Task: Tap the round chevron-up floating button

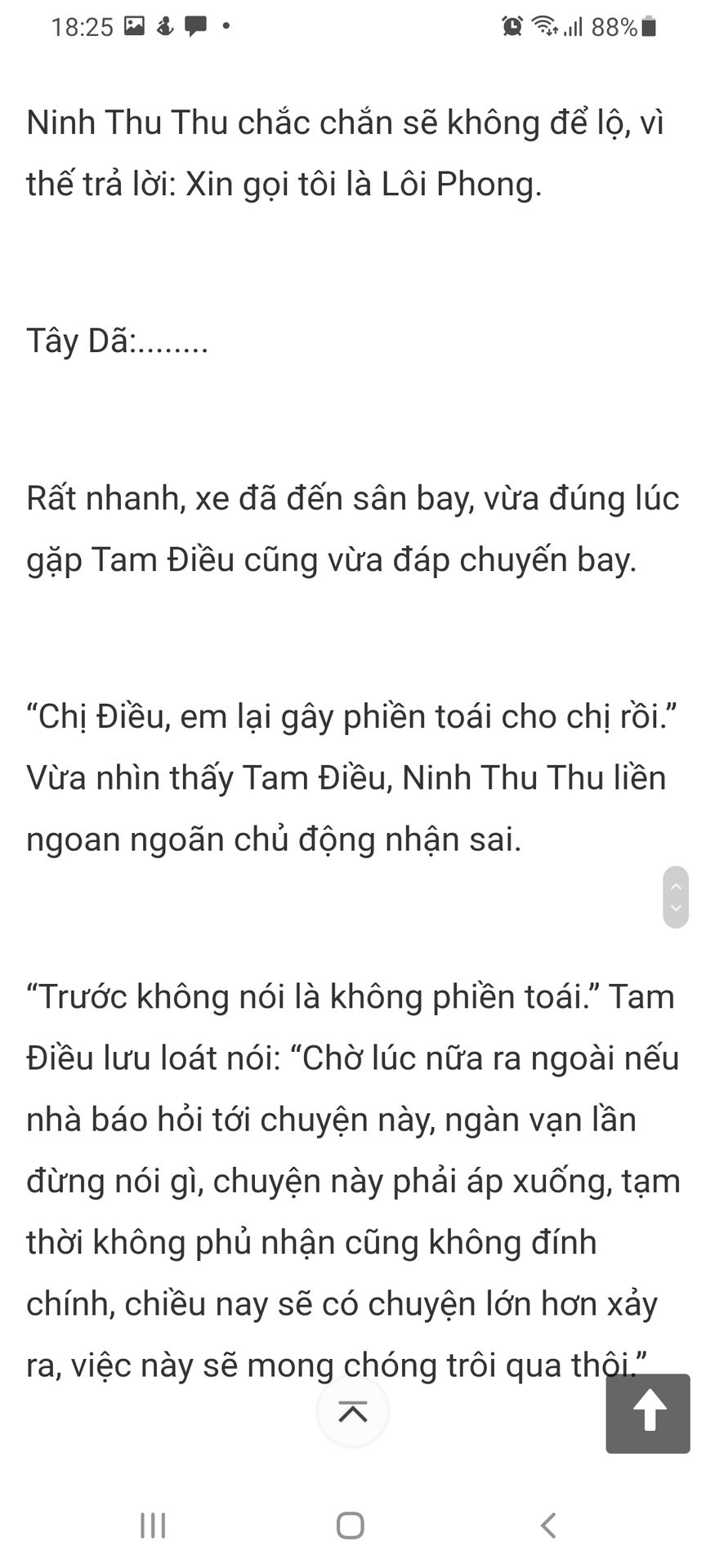Action: pyautogui.click(x=353, y=1412)
